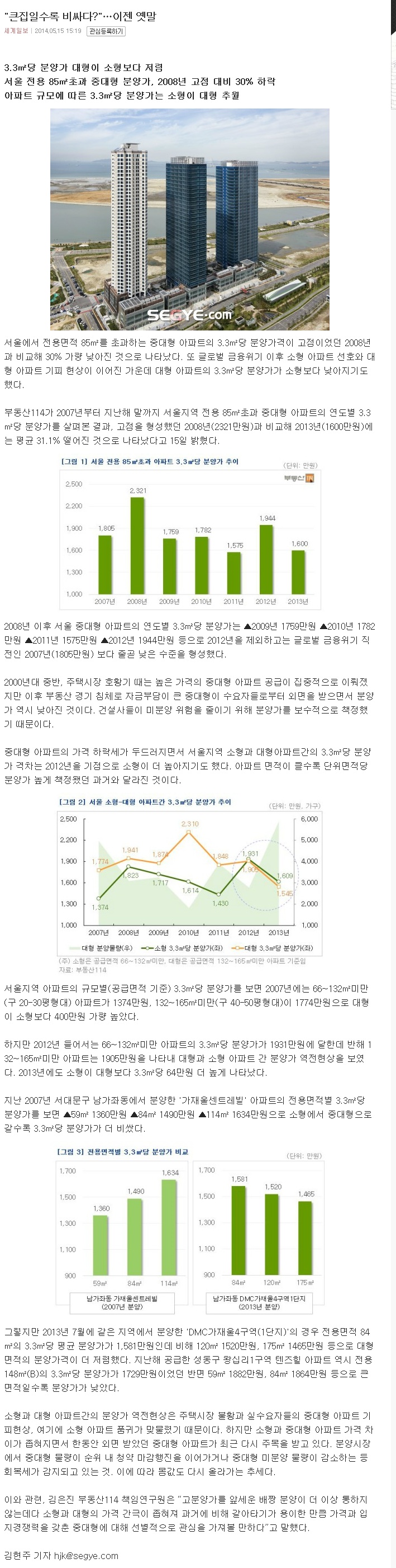Tap the 관심등록하기 button
Viewport: 396px width, 1568px height.
(106, 31)
